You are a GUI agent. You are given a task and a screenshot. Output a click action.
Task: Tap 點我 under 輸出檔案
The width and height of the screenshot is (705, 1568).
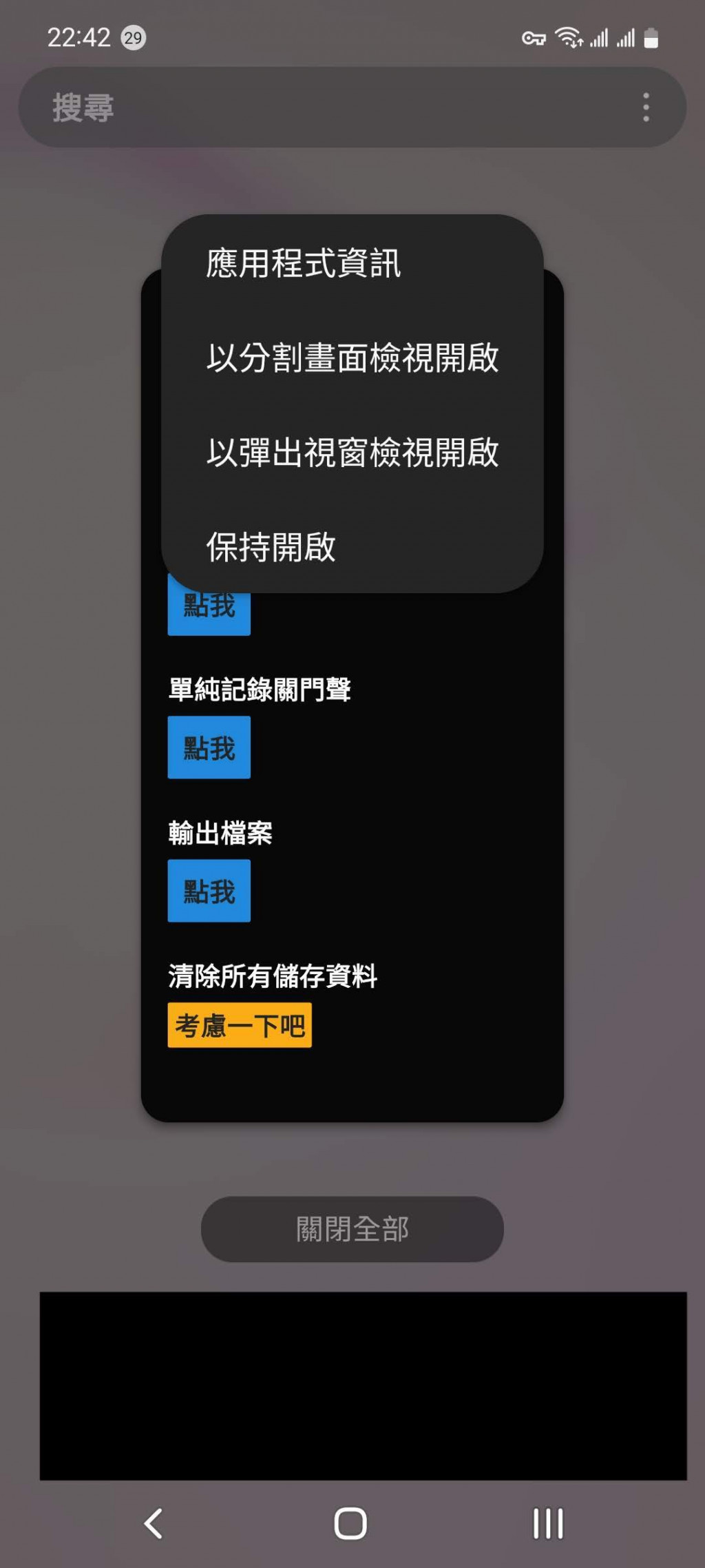209,891
